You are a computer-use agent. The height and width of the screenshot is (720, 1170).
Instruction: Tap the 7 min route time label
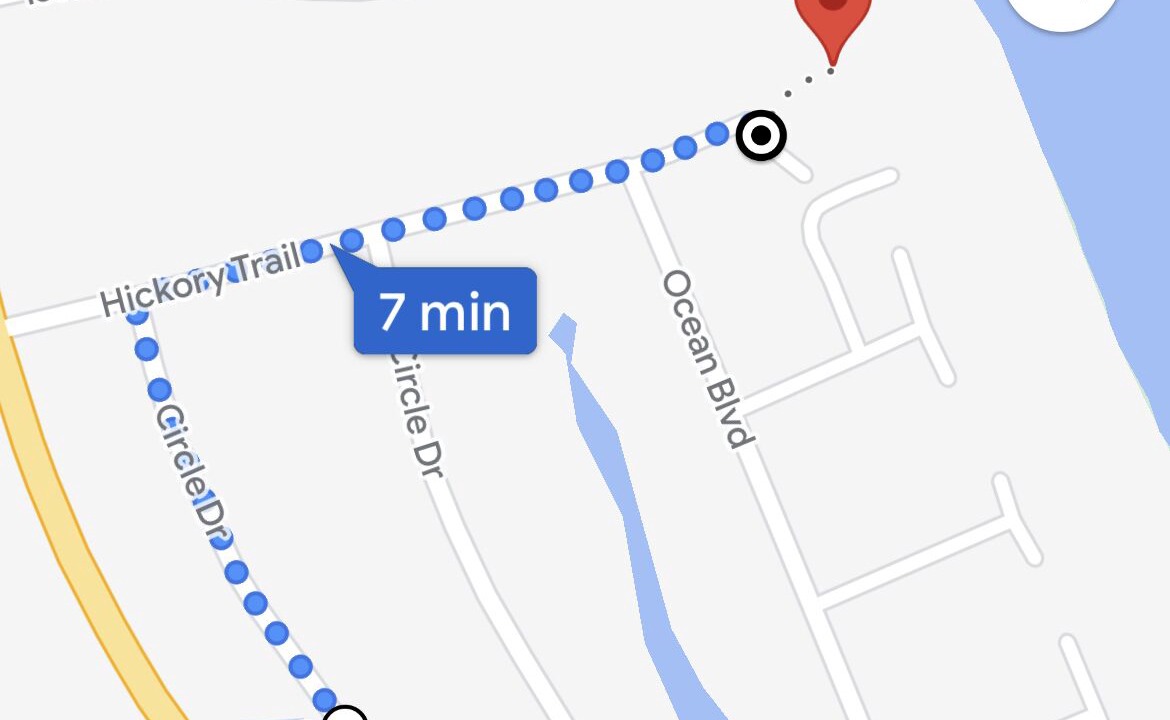445,311
